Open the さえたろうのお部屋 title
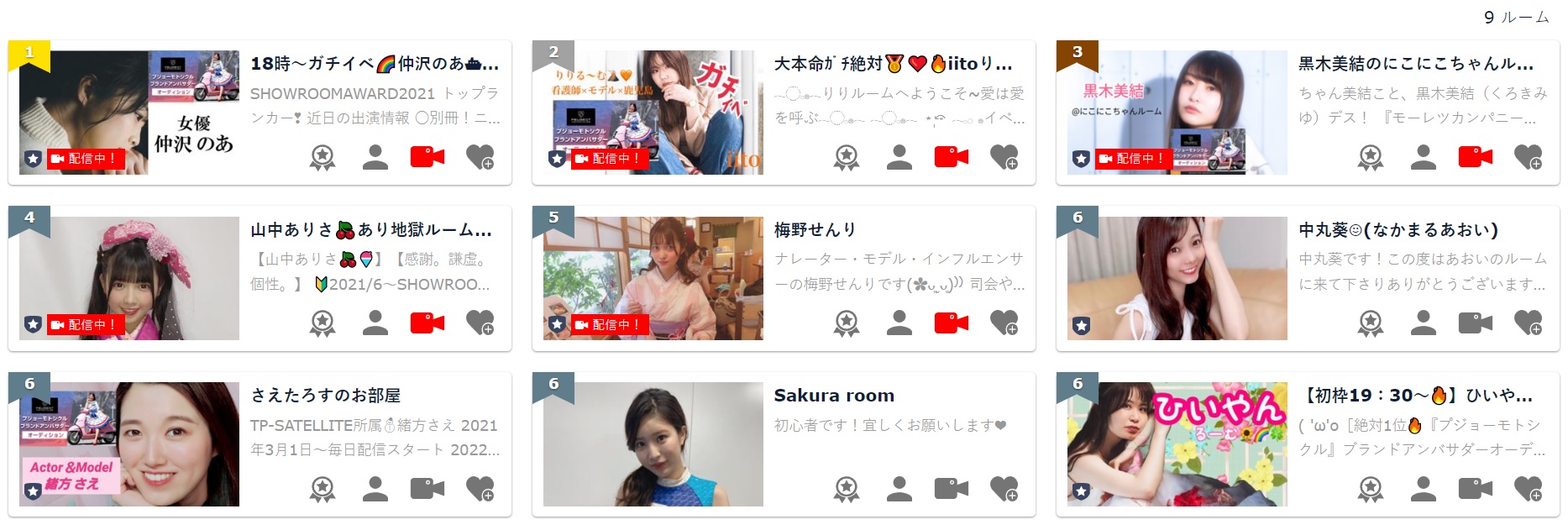Viewport: 1568px width, 530px height. [x=326, y=395]
